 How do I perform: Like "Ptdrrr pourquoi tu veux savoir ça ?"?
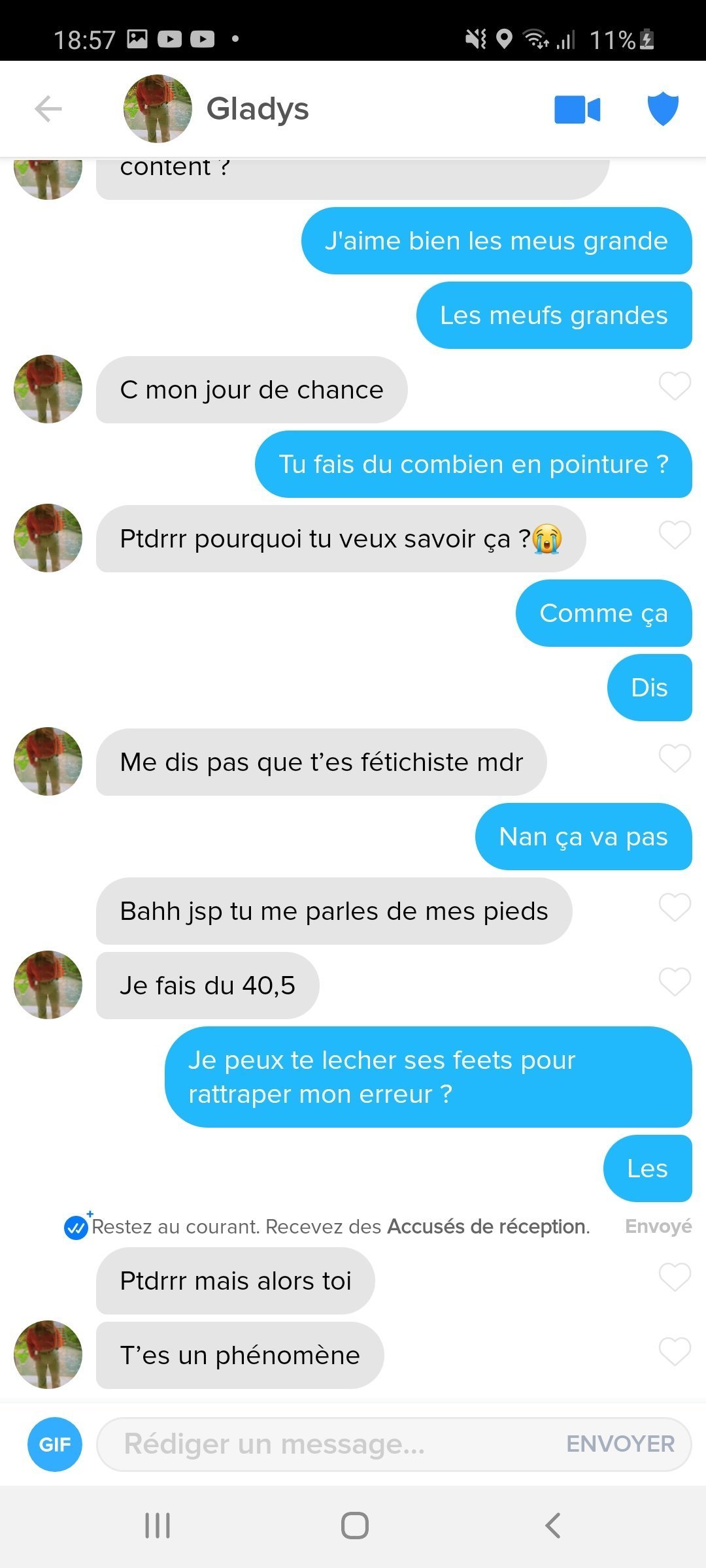[x=675, y=535]
